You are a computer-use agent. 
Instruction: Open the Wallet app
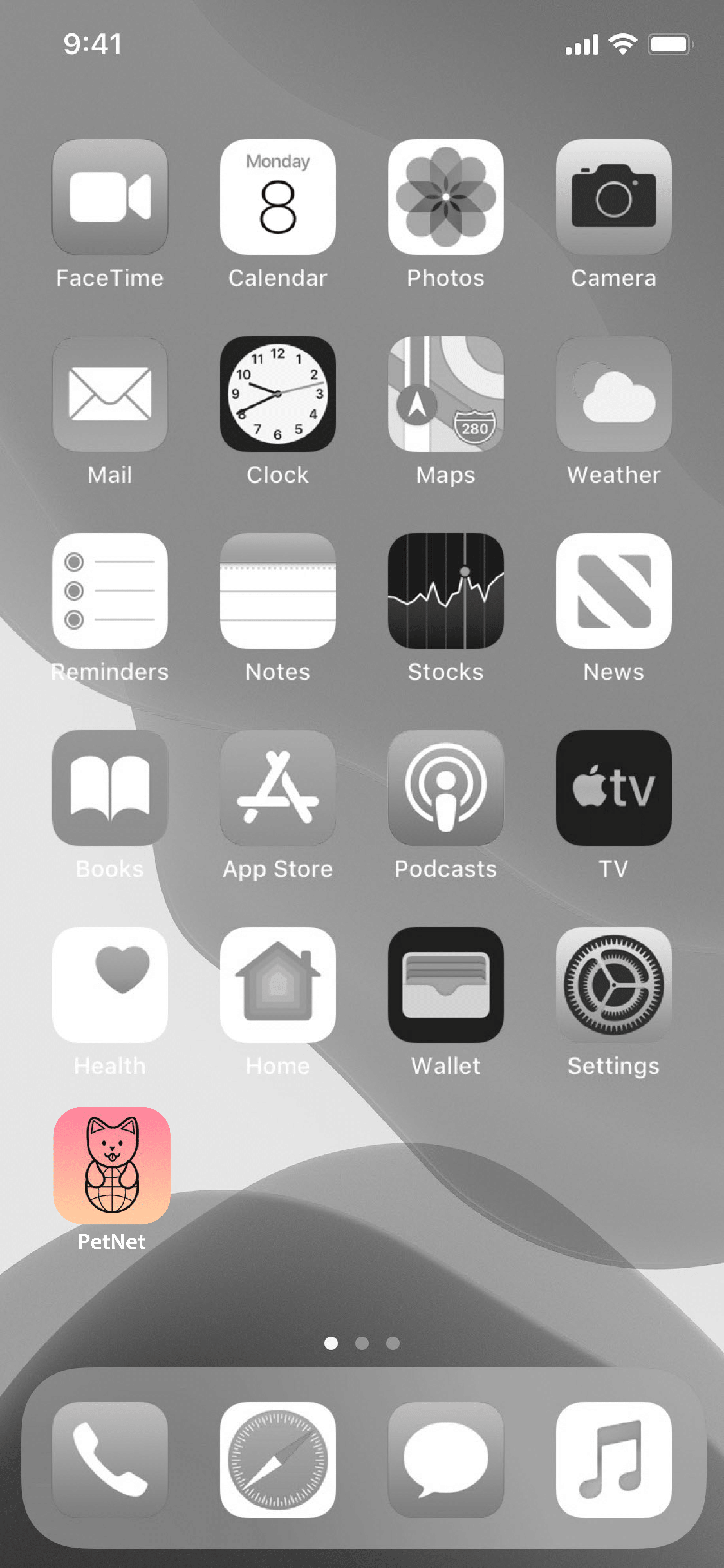coord(446,985)
